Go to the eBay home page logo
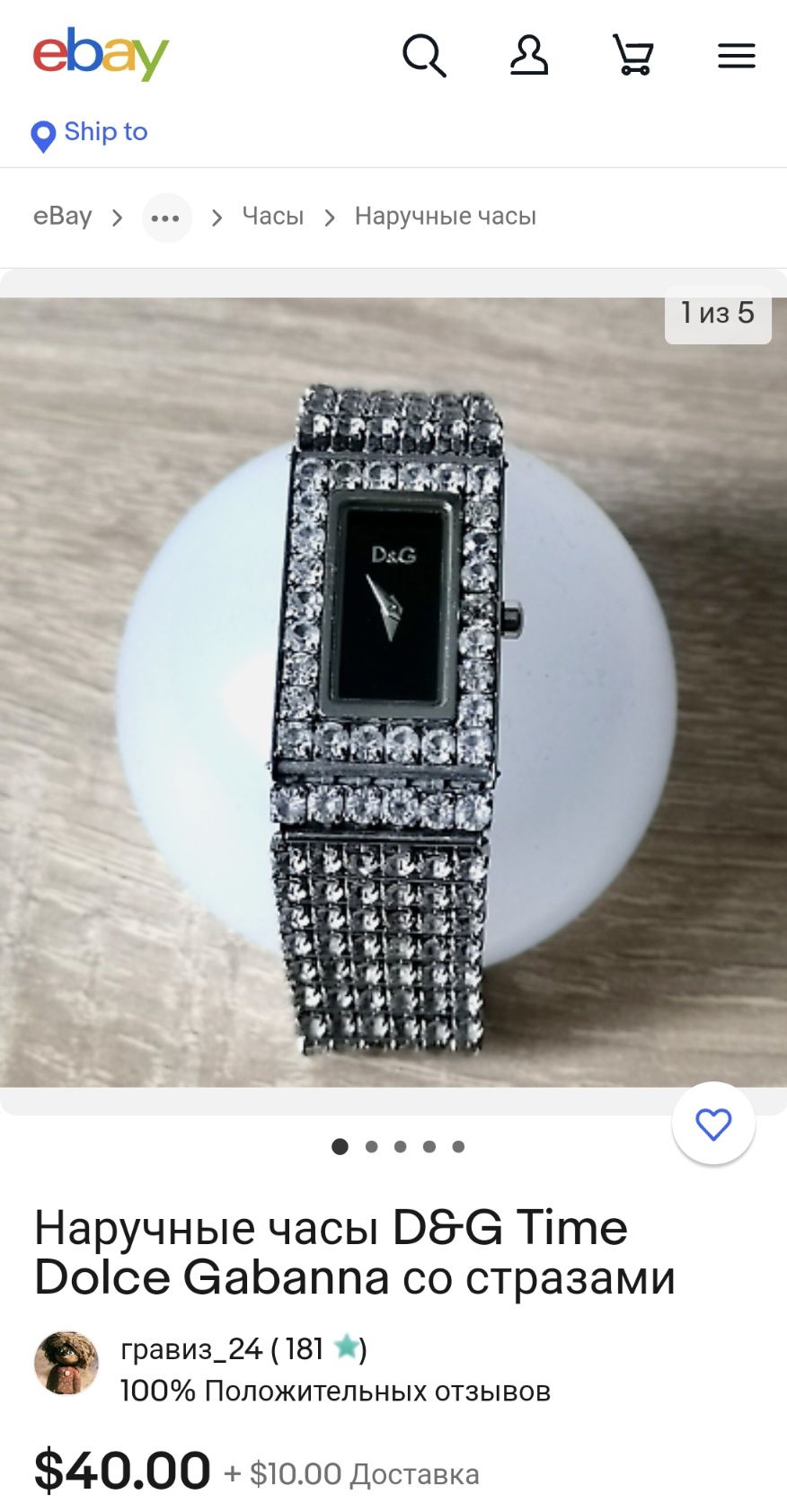 tap(101, 54)
